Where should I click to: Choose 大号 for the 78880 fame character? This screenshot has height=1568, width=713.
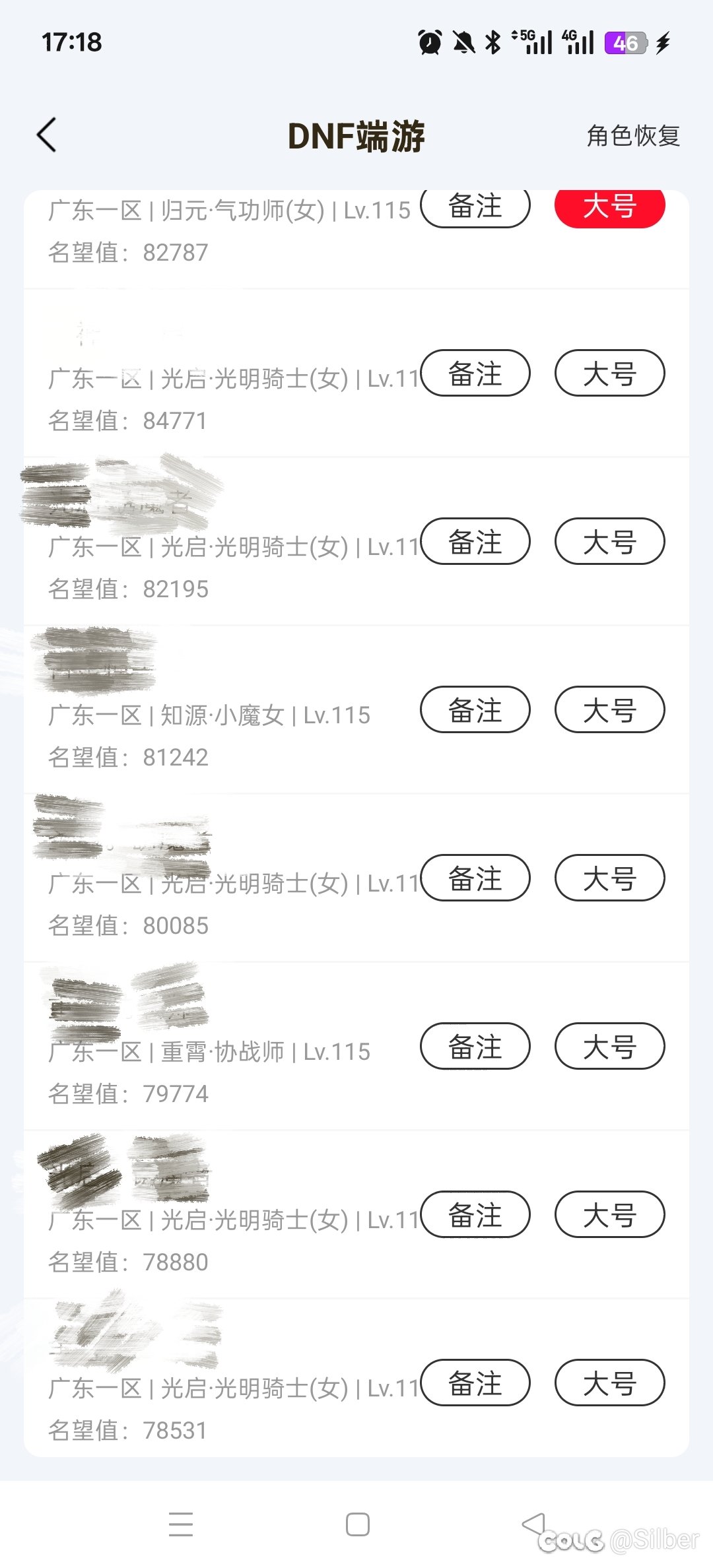pos(609,1215)
